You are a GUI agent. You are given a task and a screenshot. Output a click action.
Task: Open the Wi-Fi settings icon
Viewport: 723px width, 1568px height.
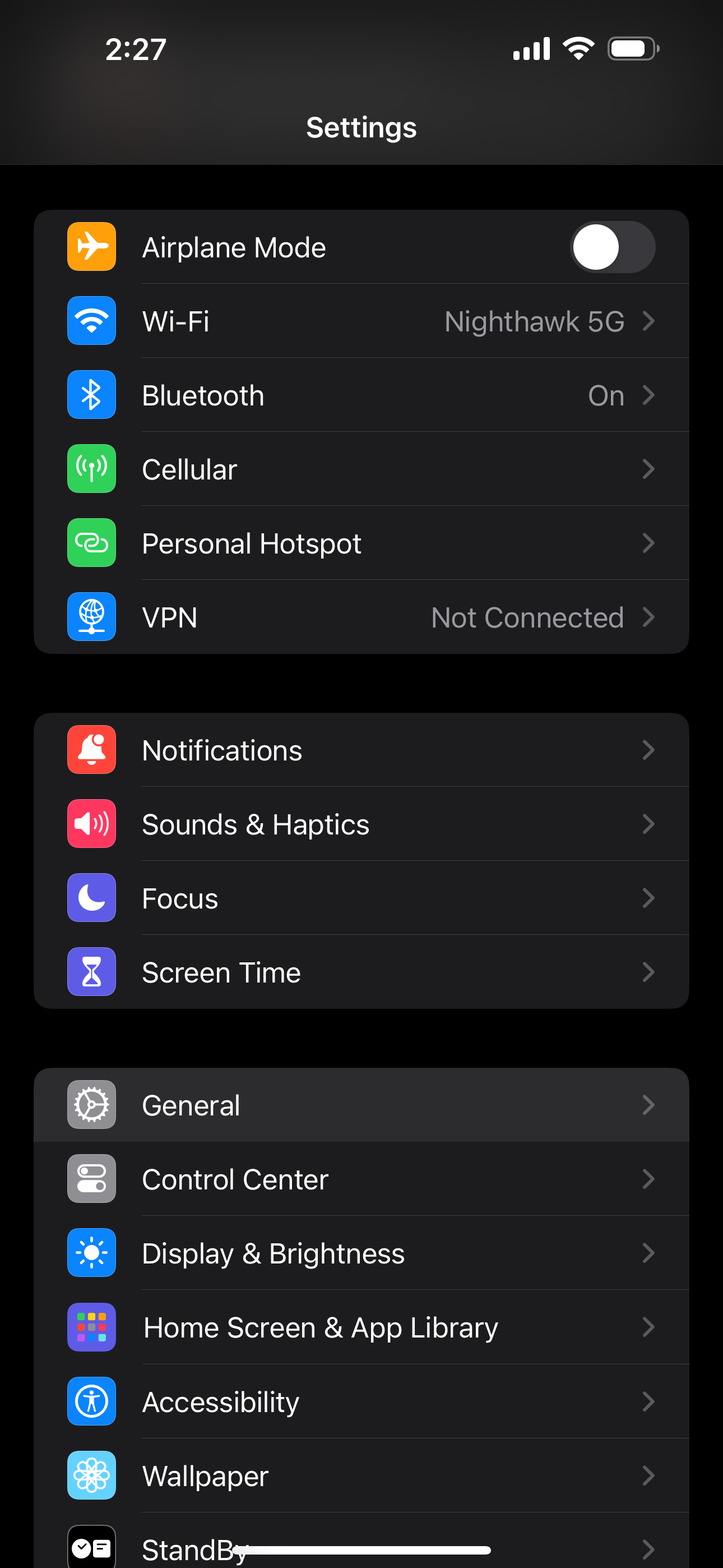pyautogui.click(x=91, y=321)
